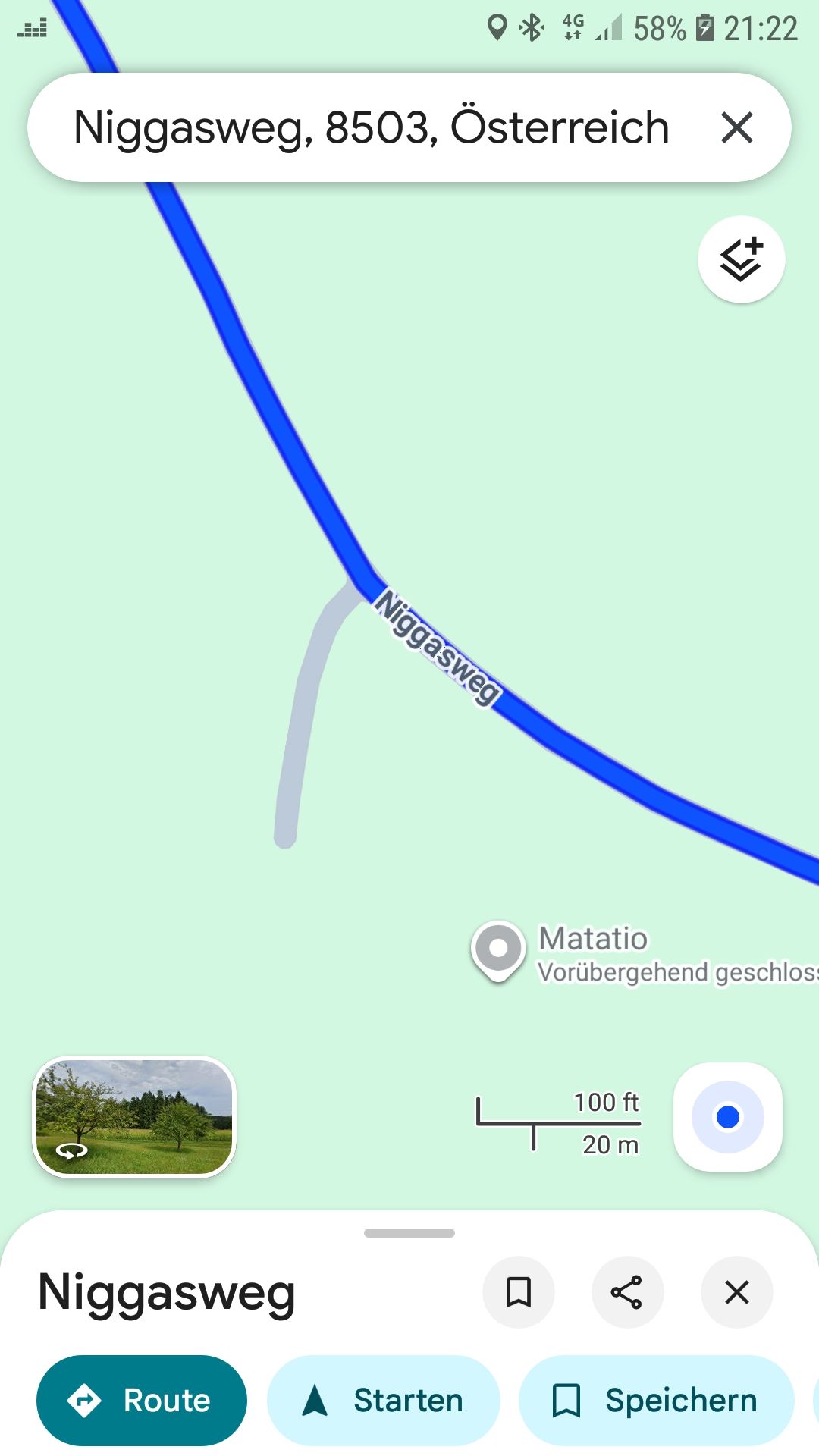
Task: Open the Street View thumbnail
Action: 134,1116
